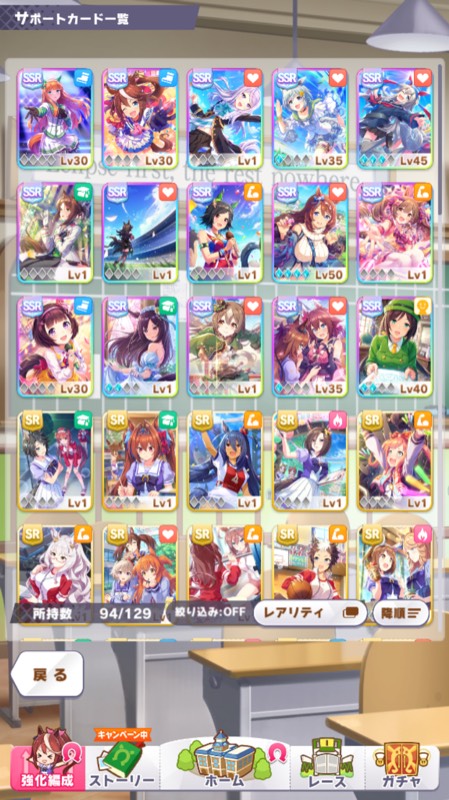Open the SSR card at Lv45
Image resolution: width=449 pixels, height=800 pixels.
coord(395,119)
